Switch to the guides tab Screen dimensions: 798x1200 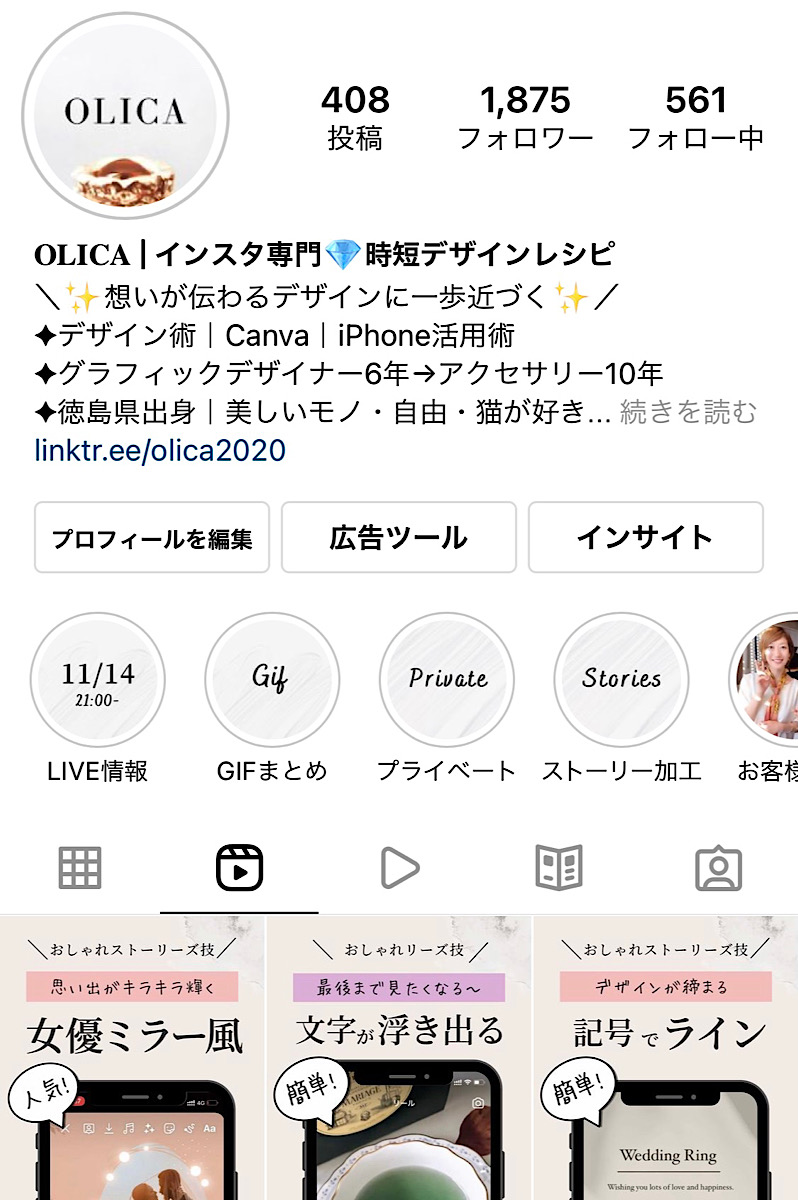pos(558,868)
